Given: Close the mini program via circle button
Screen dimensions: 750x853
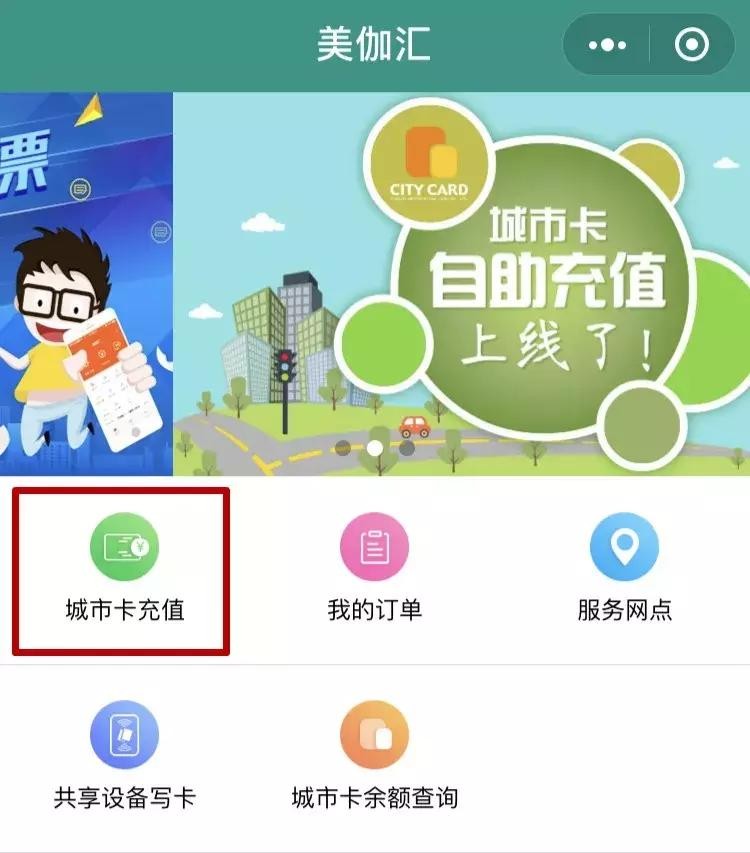Looking at the screenshot, I should coord(692,45).
